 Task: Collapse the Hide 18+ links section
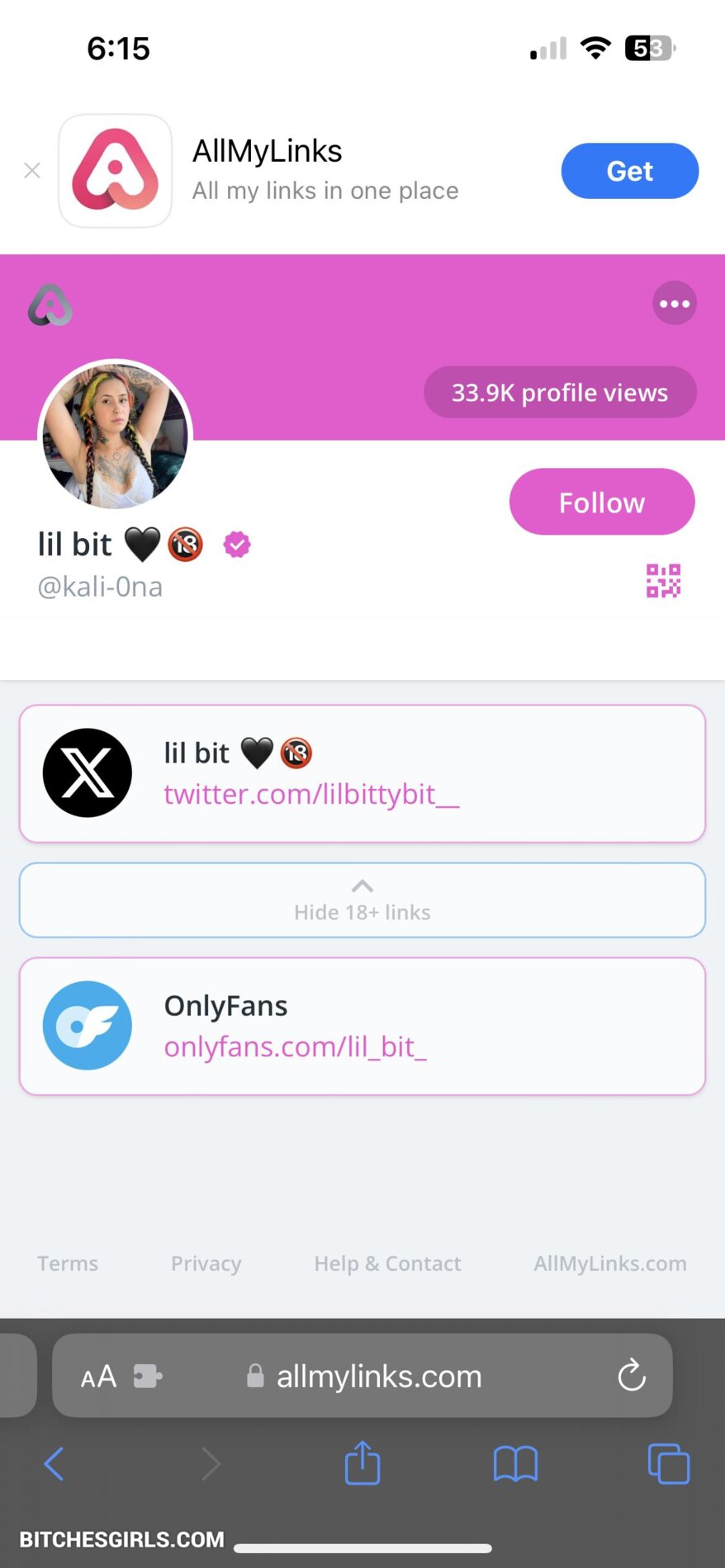point(362,900)
